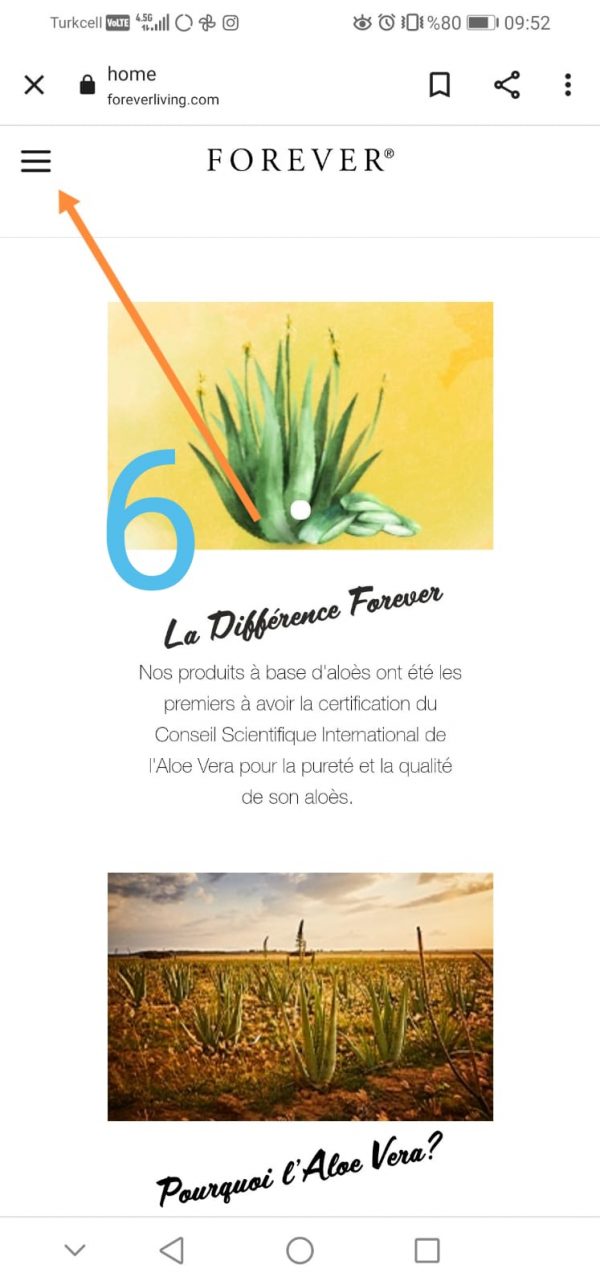Bookmark this page
Image resolution: width=600 pixels, height=1285 pixels.
click(439, 85)
